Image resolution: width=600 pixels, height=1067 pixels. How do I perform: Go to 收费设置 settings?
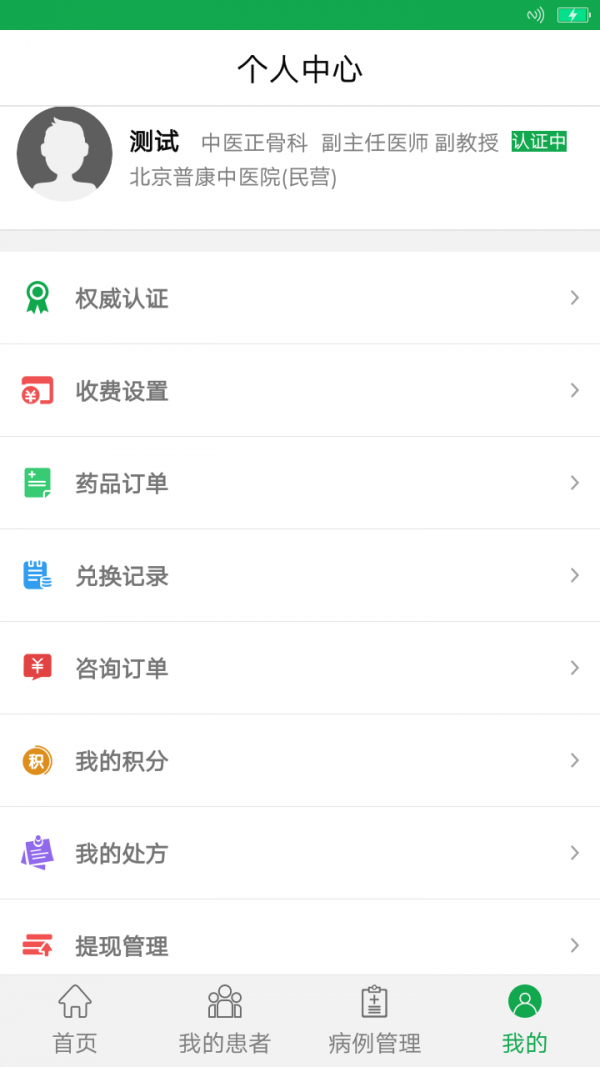pyautogui.click(x=300, y=391)
